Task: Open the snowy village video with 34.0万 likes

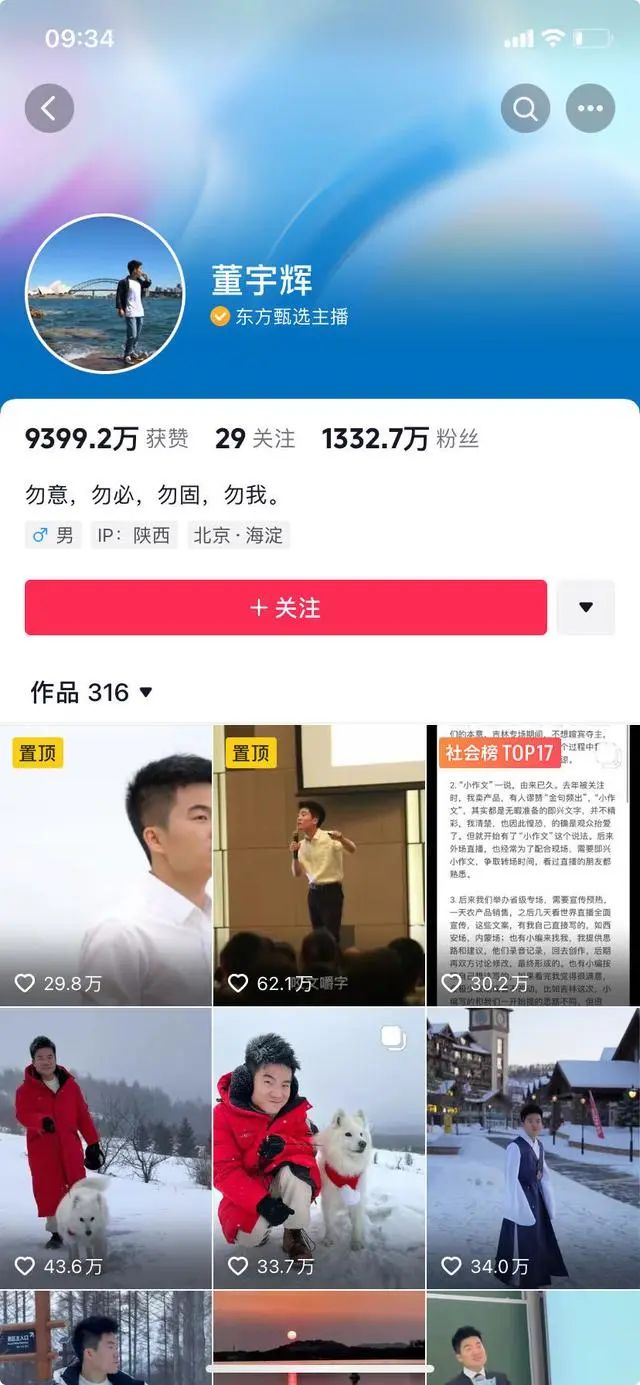Action: (x=533, y=1147)
